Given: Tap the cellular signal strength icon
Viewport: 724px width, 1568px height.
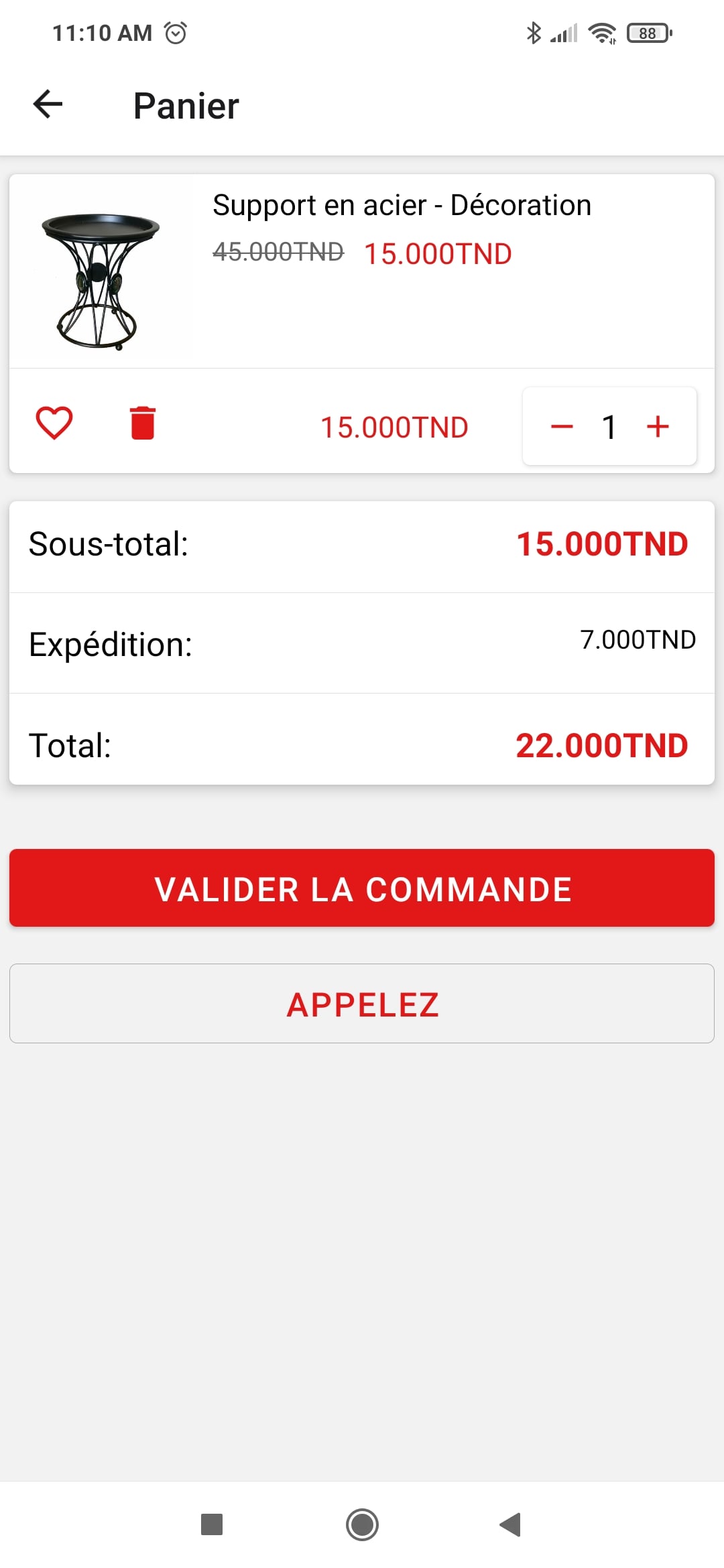Looking at the screenshot, I should (x=563, y=32).
